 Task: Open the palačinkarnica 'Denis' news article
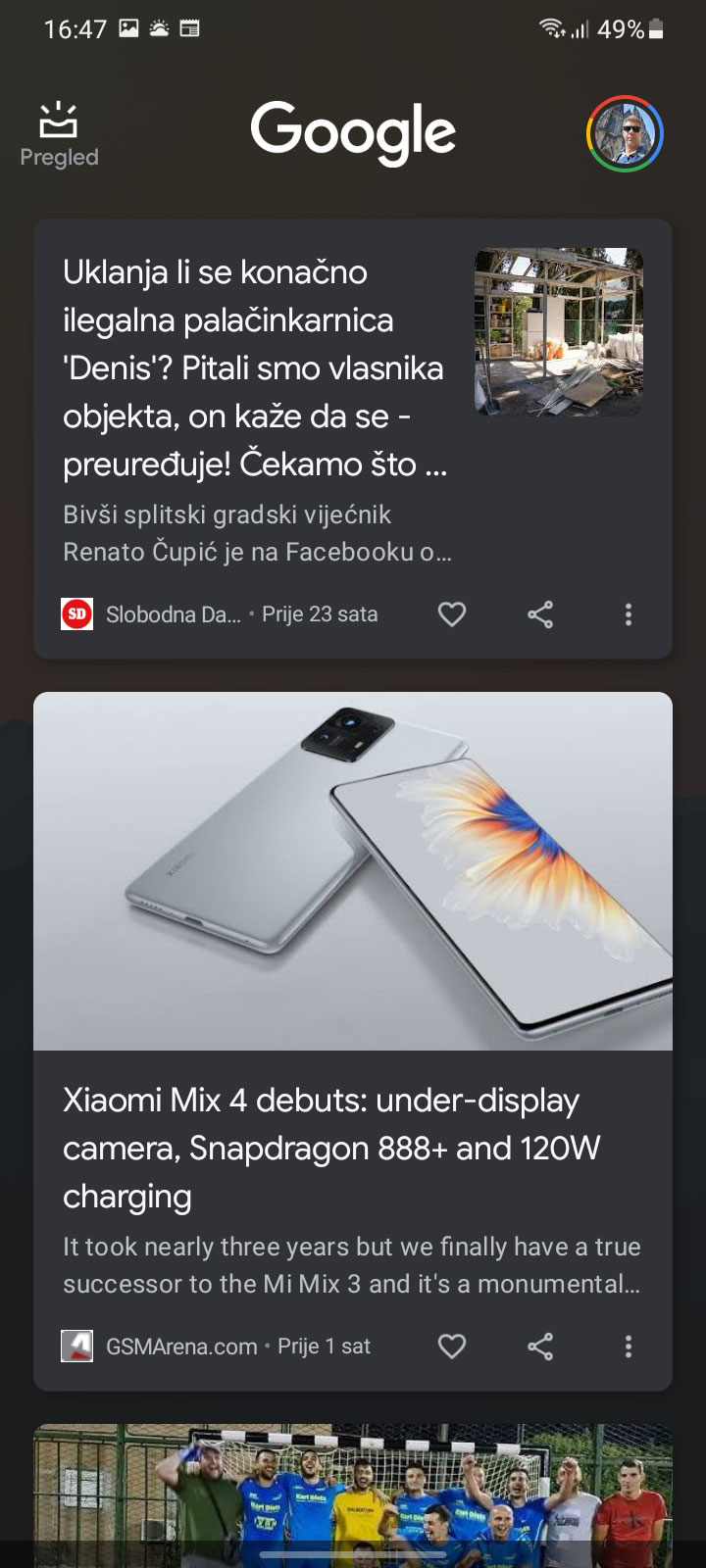pyautogui.click(x=255, y=367)
